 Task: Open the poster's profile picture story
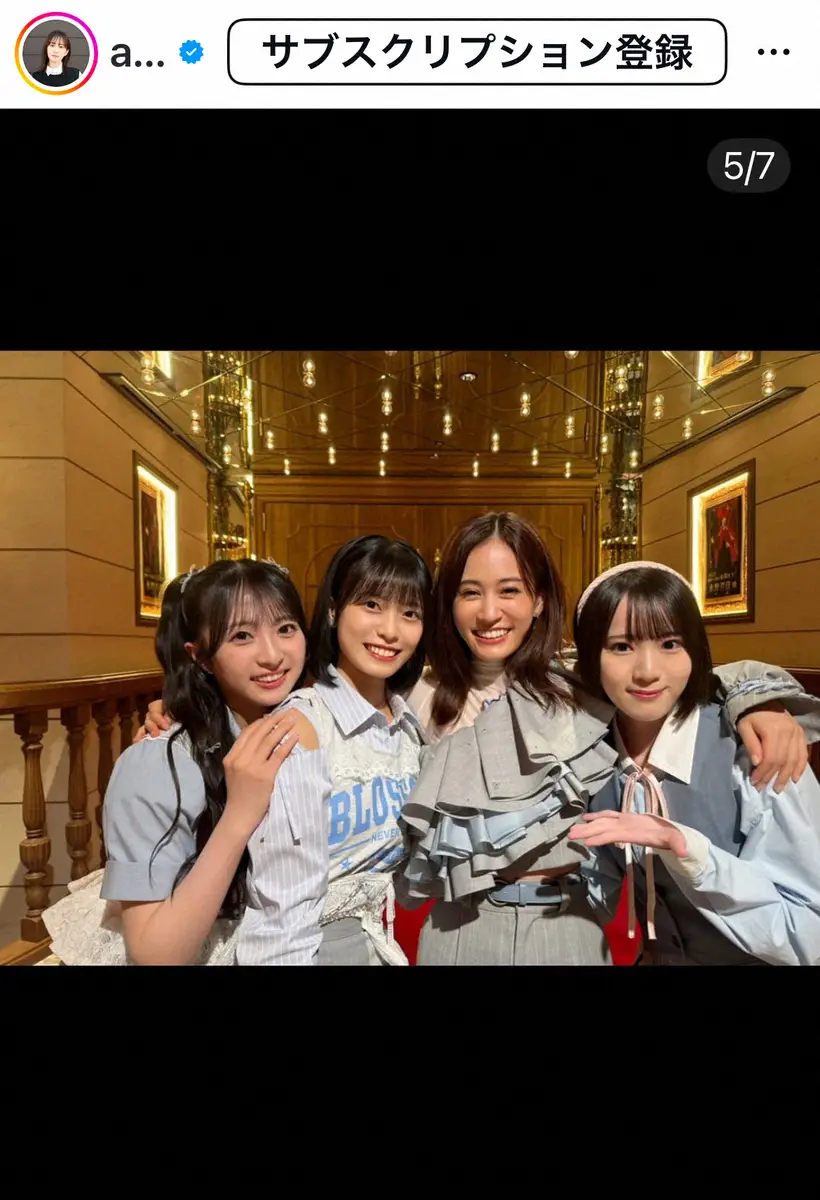click(x=55, y=53)
